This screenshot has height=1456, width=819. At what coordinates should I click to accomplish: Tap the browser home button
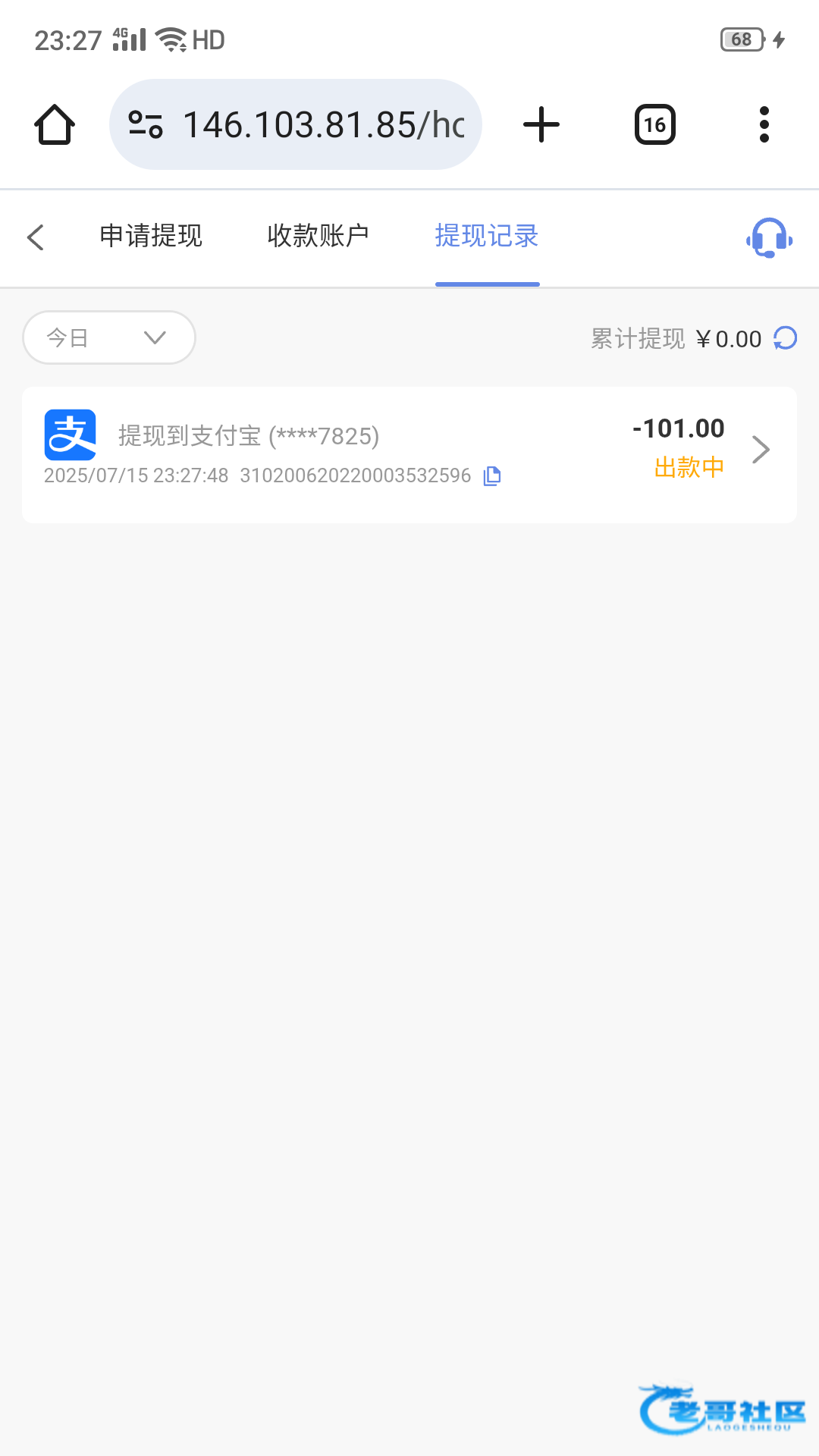55,124
